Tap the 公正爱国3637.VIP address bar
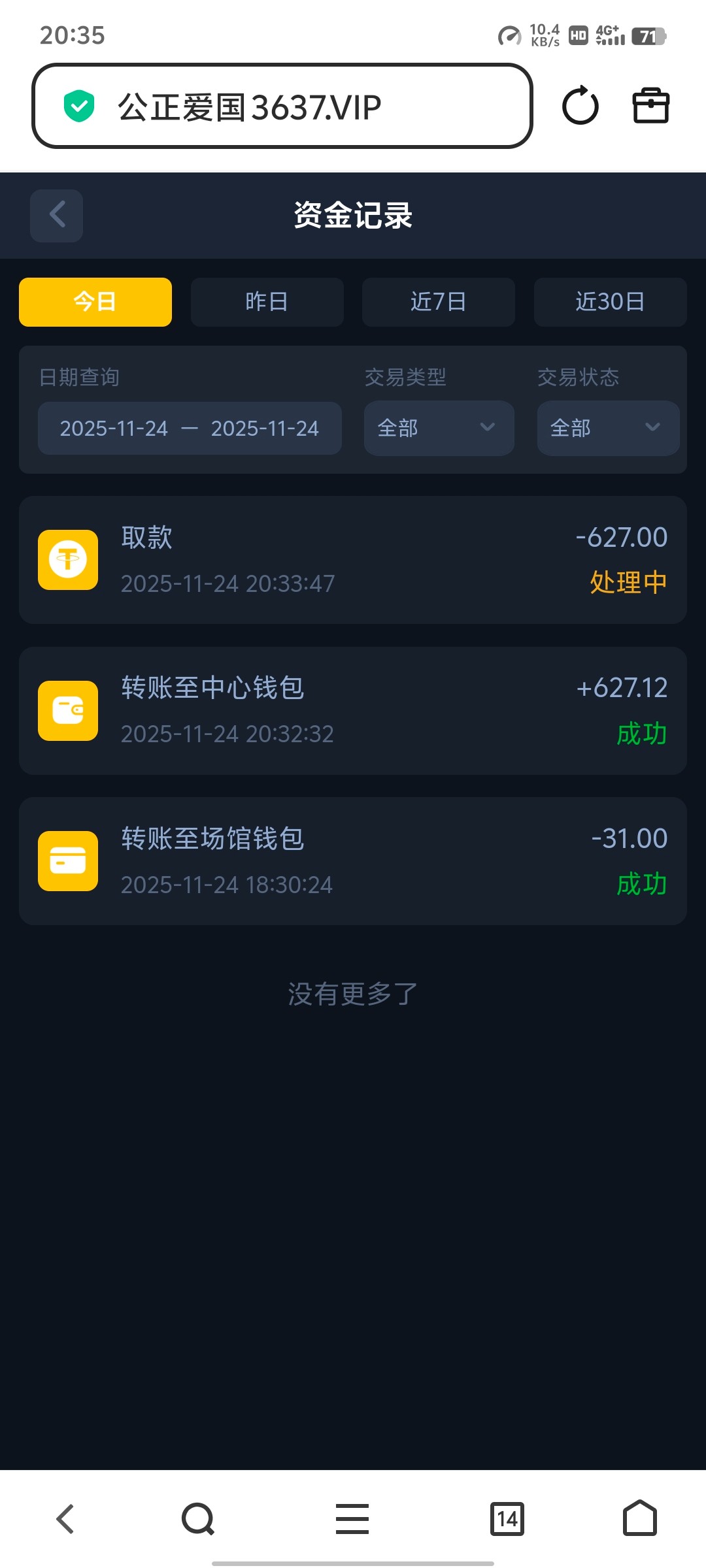 (282, 106)
